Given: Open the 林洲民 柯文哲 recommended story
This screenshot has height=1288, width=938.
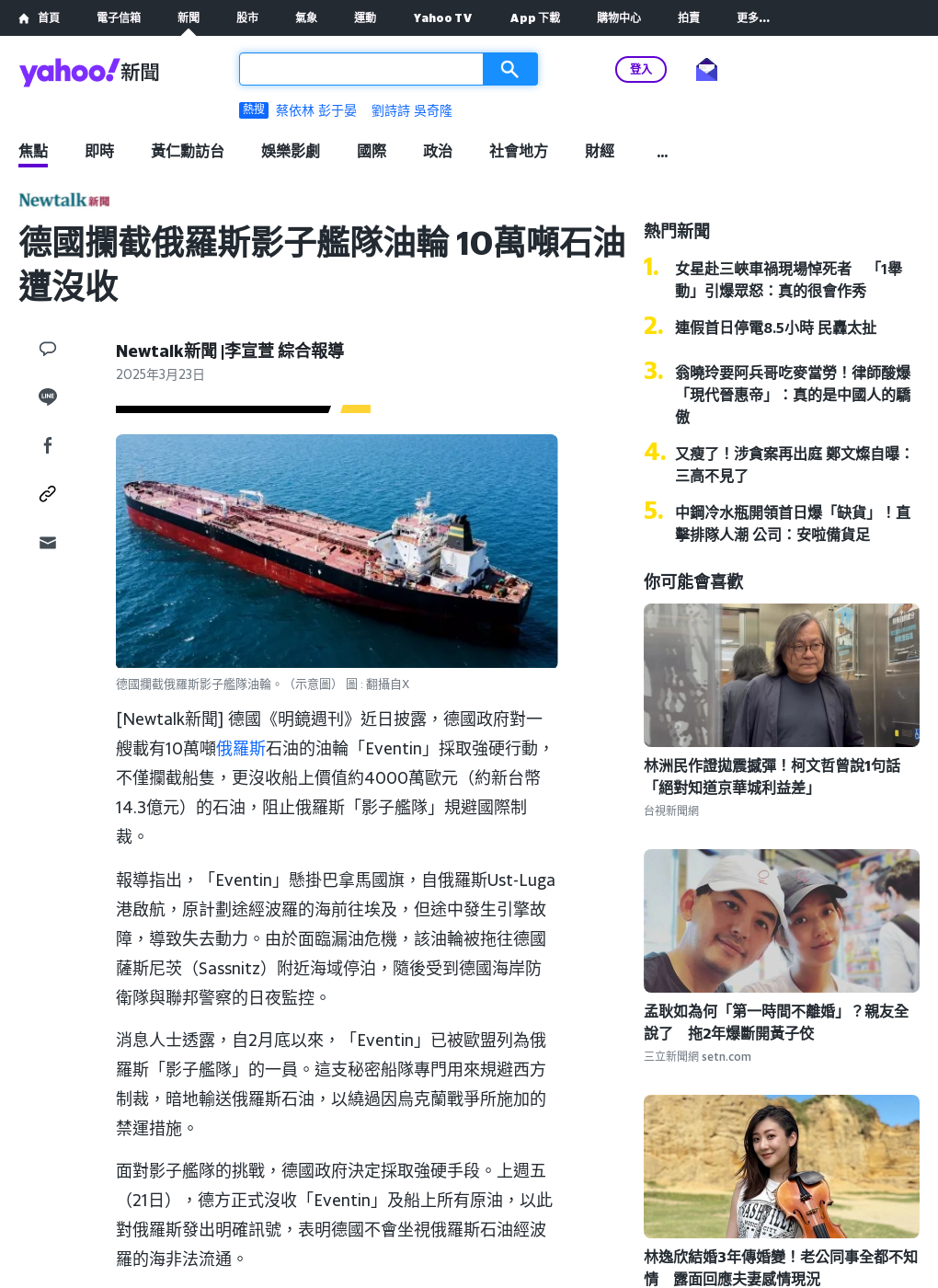Looking at the screenshot, I should pyautogui.click(x=772, y=776).
